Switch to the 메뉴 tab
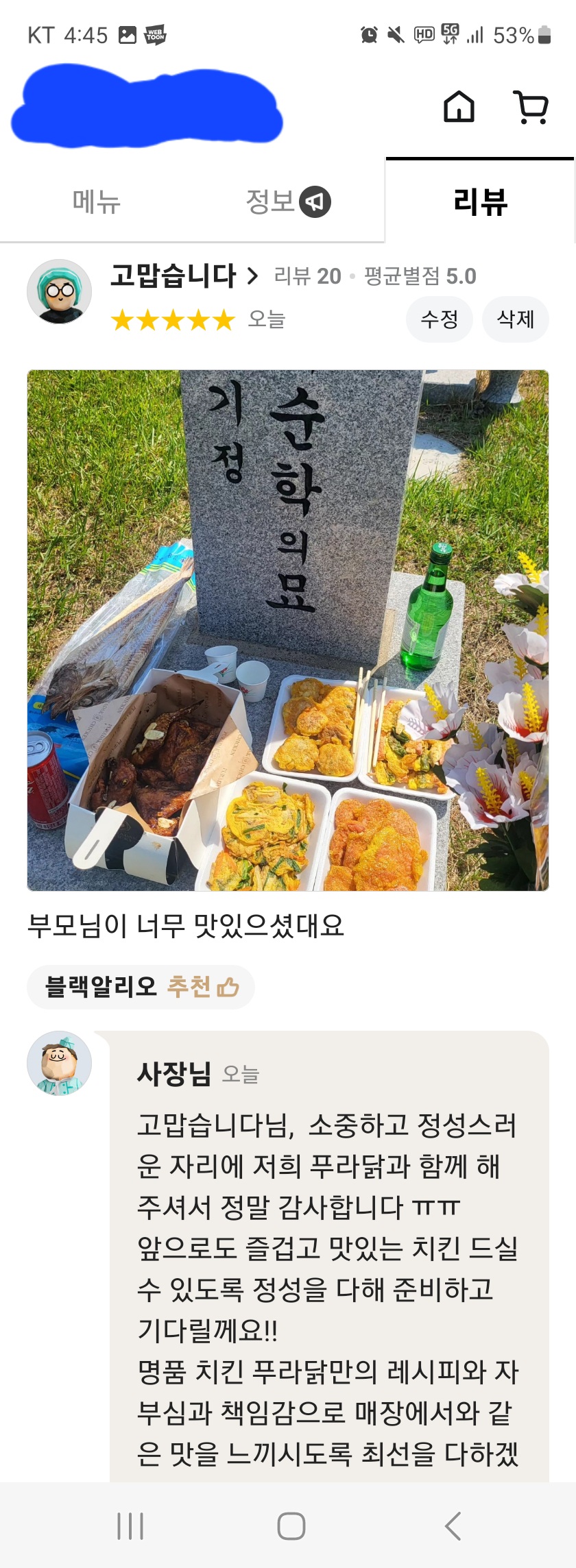The image size is (576, 1568). 97,201
